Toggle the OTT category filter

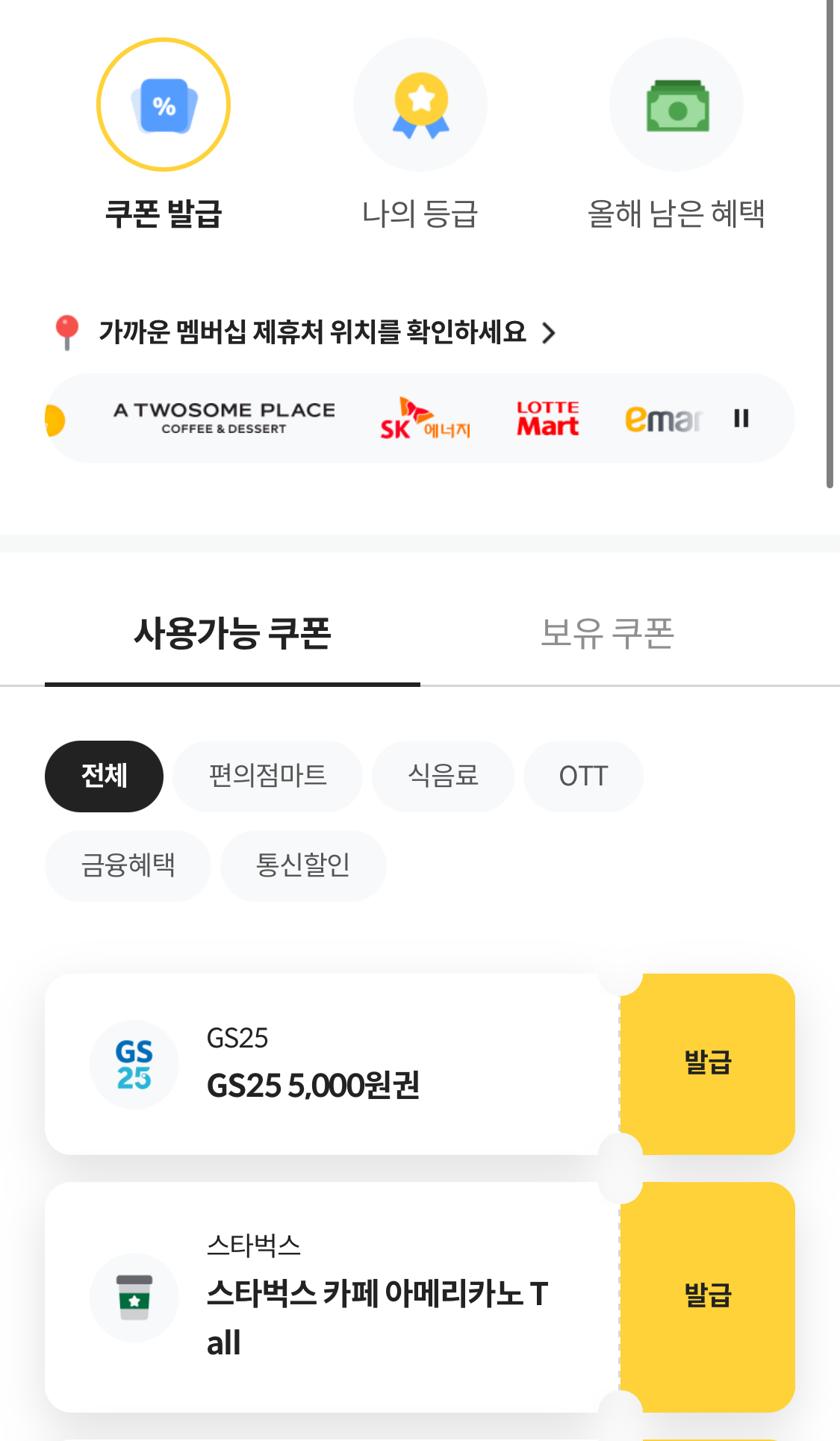[583, 776]
